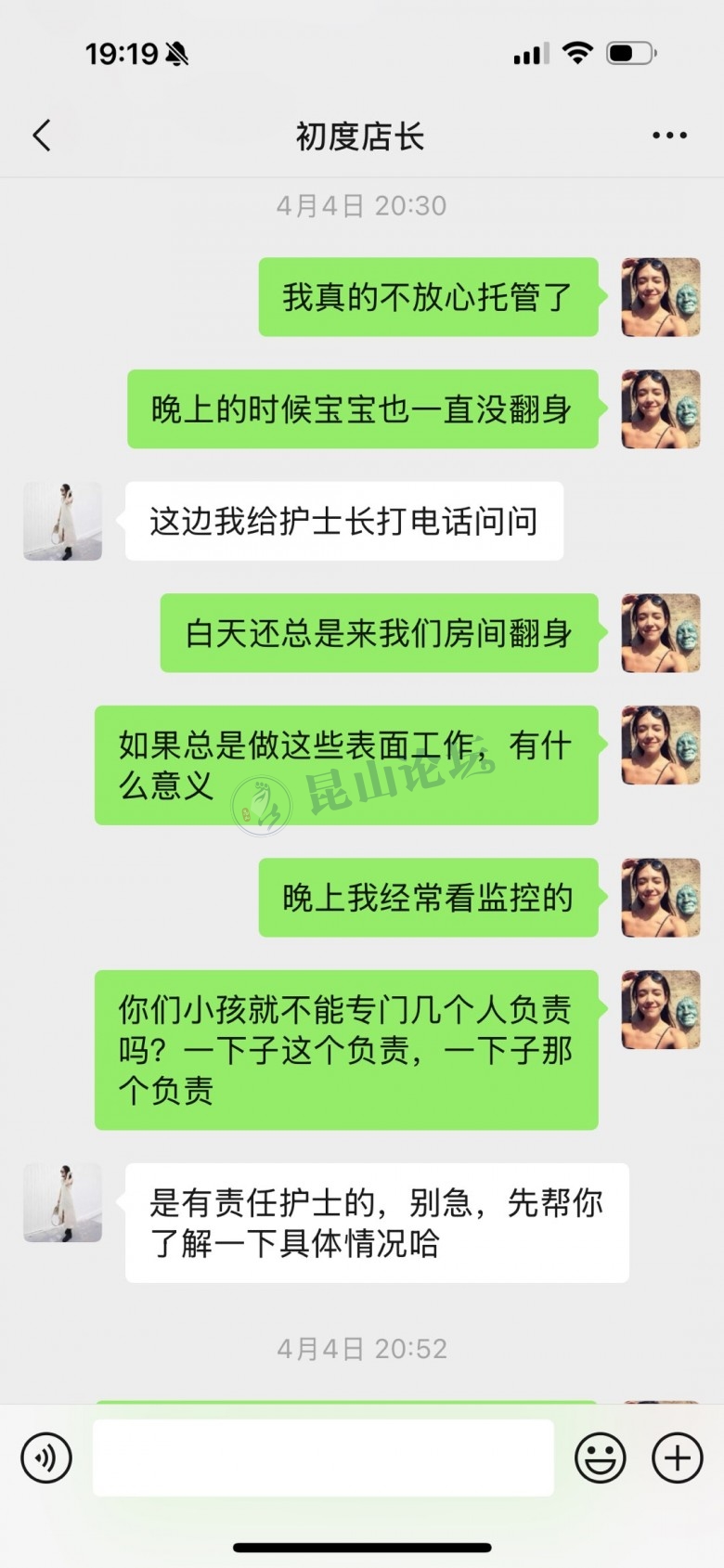The image size is (724, 1568).
Task: Open the plus attachments menu
Action: coord(677,1458)
